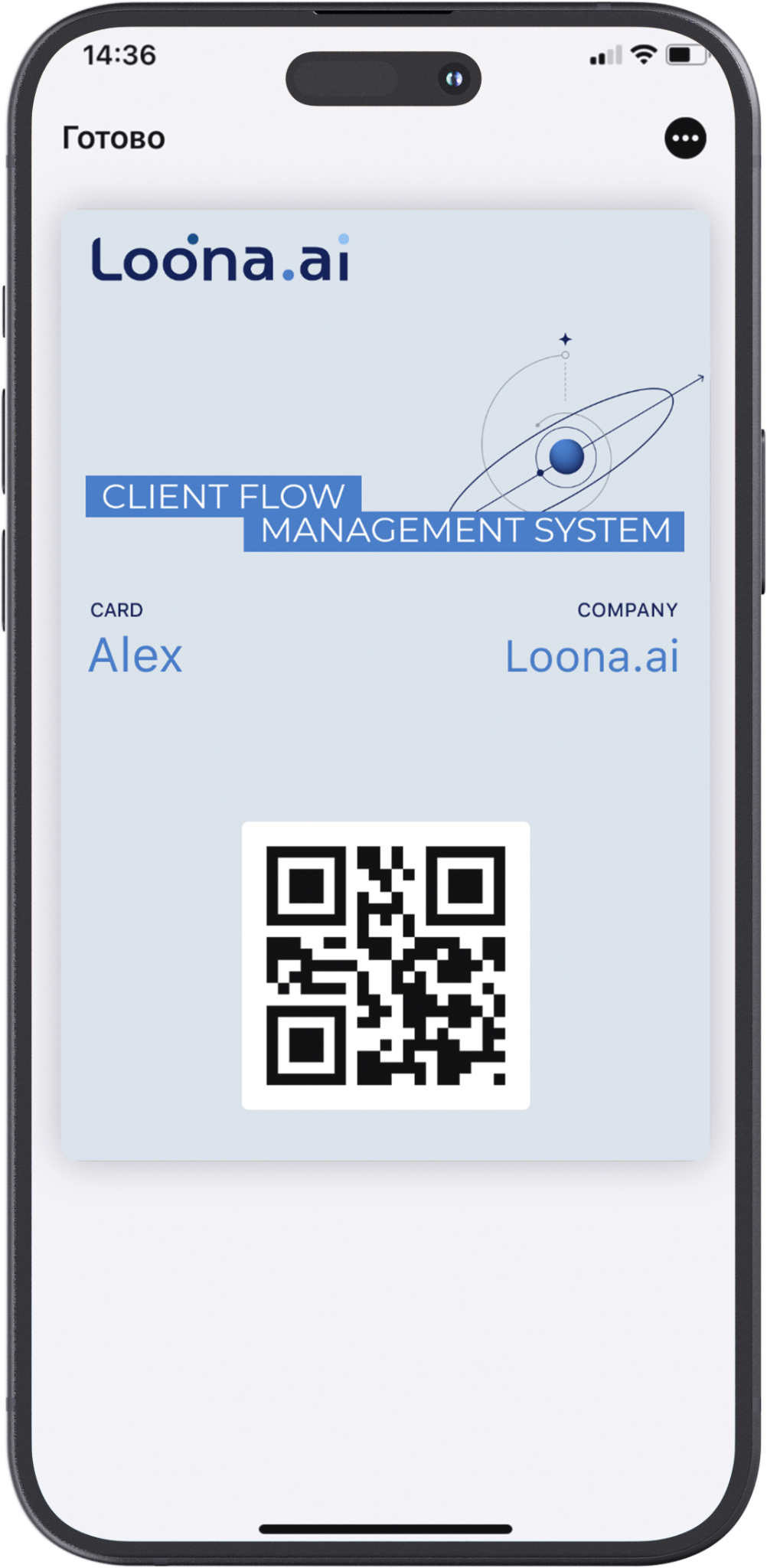Viewport: 767px width, 1568px height.
Task: Tap Готово to close the pass
Action: (x=113, y=139)
